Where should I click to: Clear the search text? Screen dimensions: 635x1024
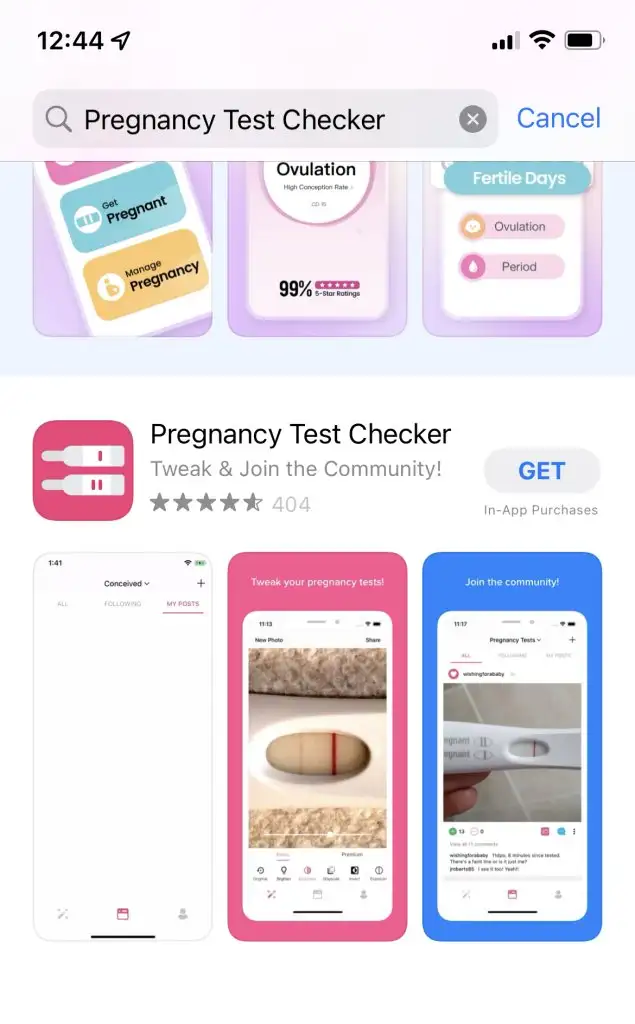coord(473,120)
